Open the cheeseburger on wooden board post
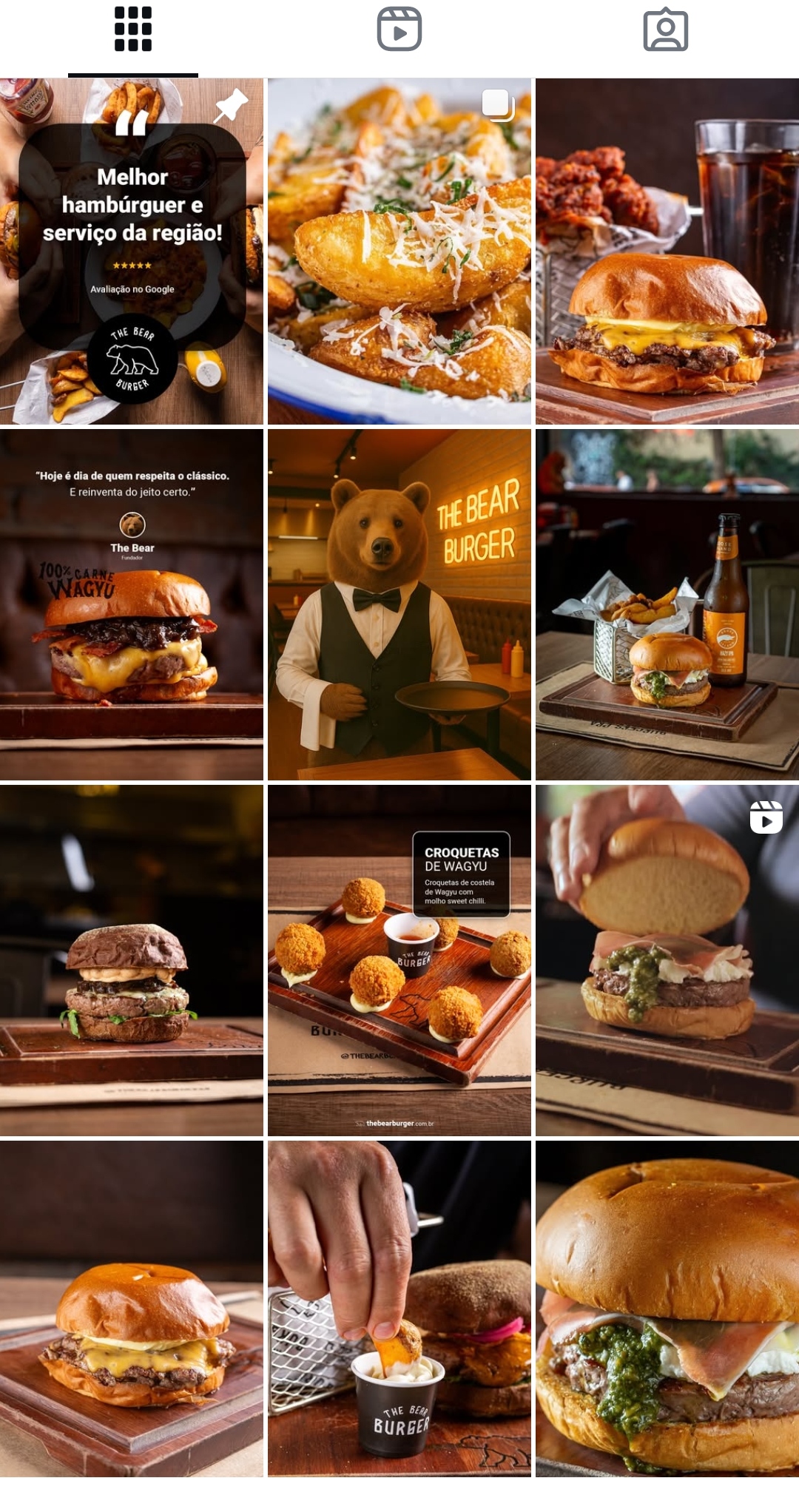 pyautogui.click(x=132, y=1309)
